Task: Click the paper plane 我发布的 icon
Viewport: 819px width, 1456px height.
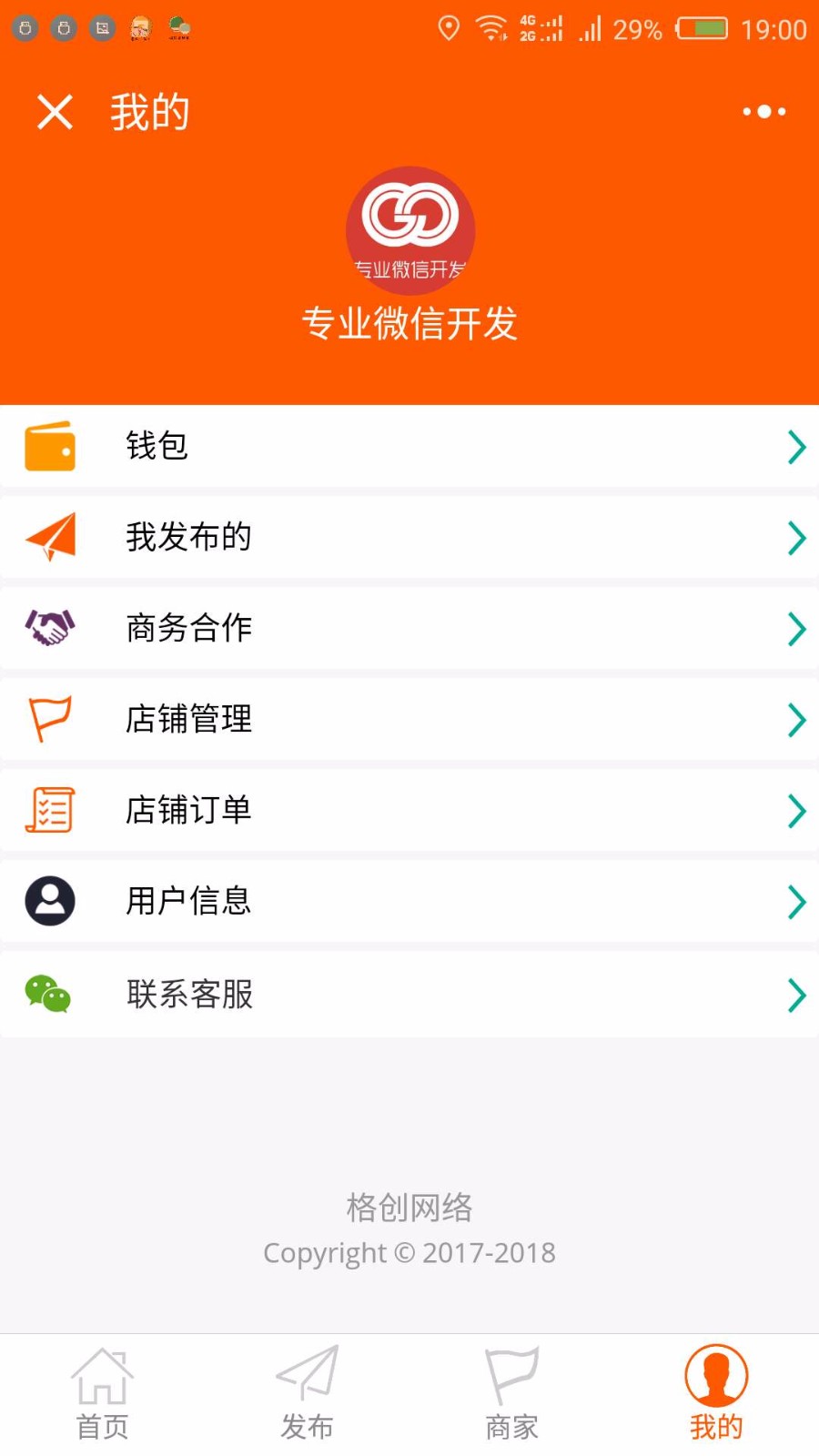Action: 50,537
